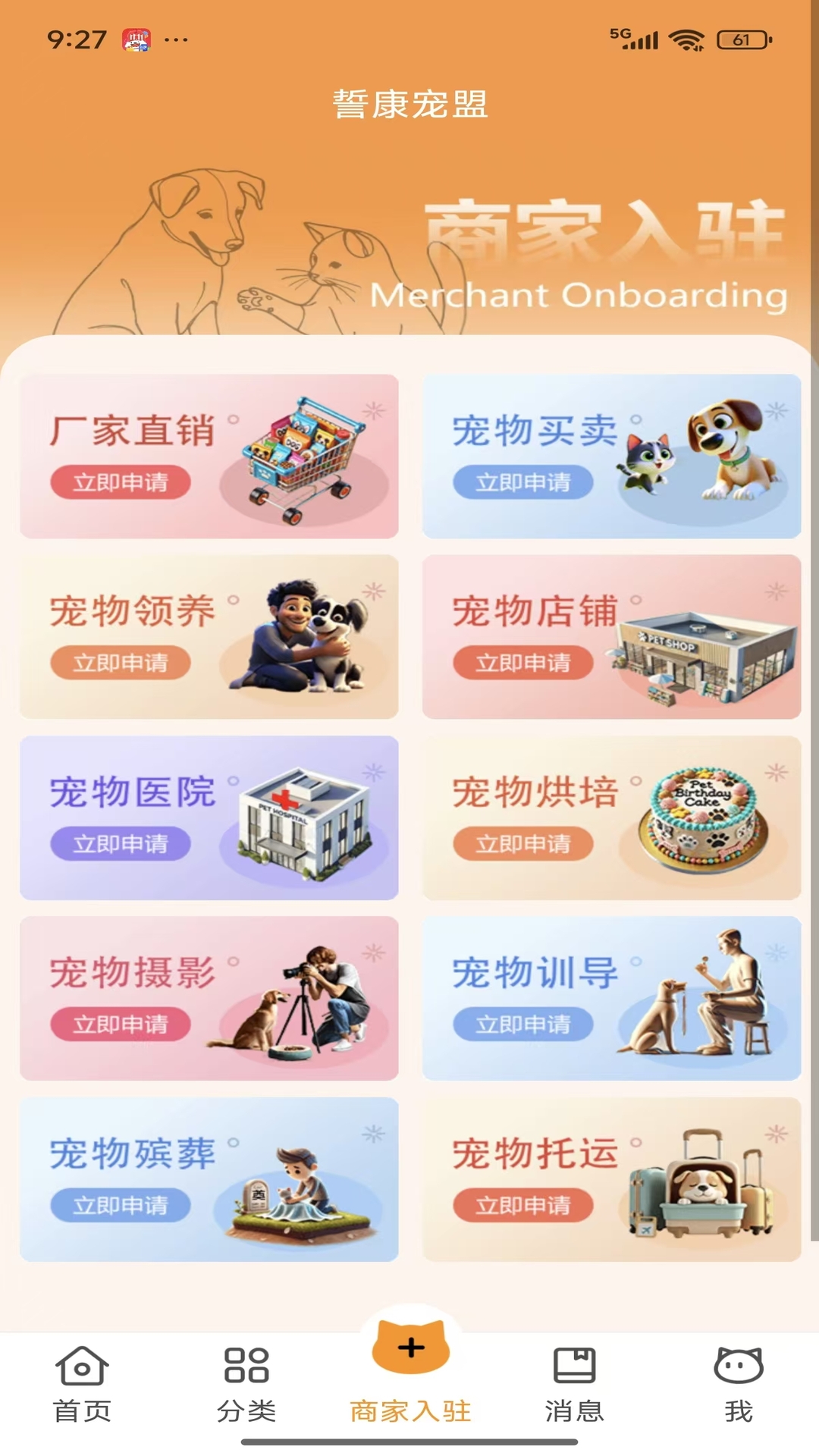Click 立即申请 on the 宠物托运 card

click(x=523, y=1206)
